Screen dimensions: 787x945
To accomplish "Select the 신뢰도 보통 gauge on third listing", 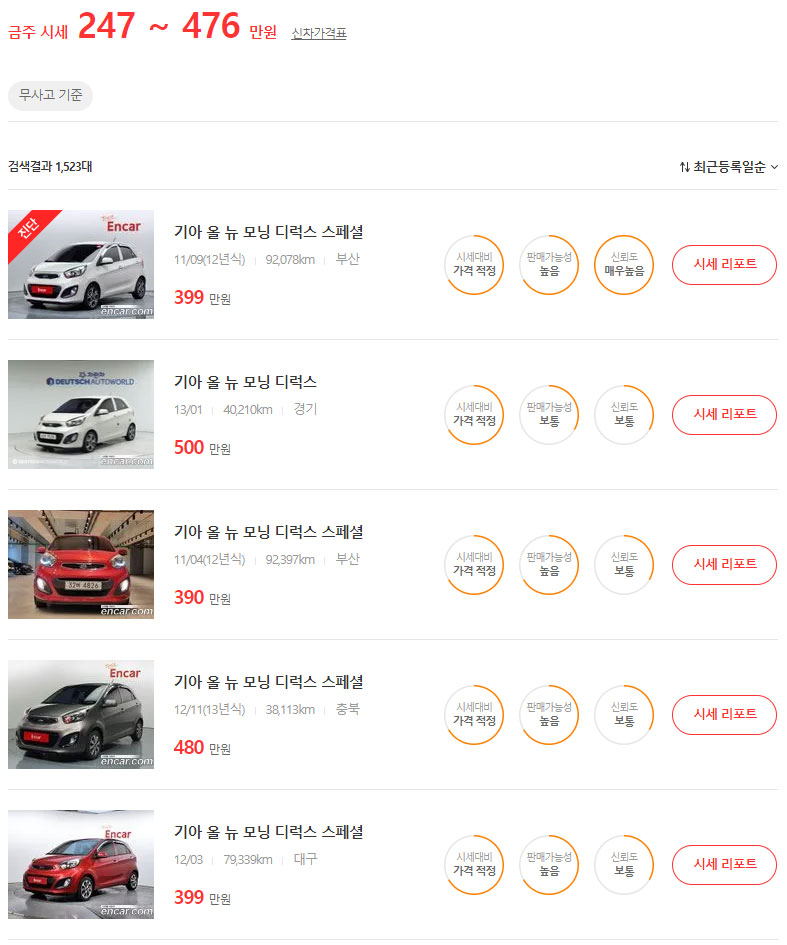I will [x=622, y=565].
